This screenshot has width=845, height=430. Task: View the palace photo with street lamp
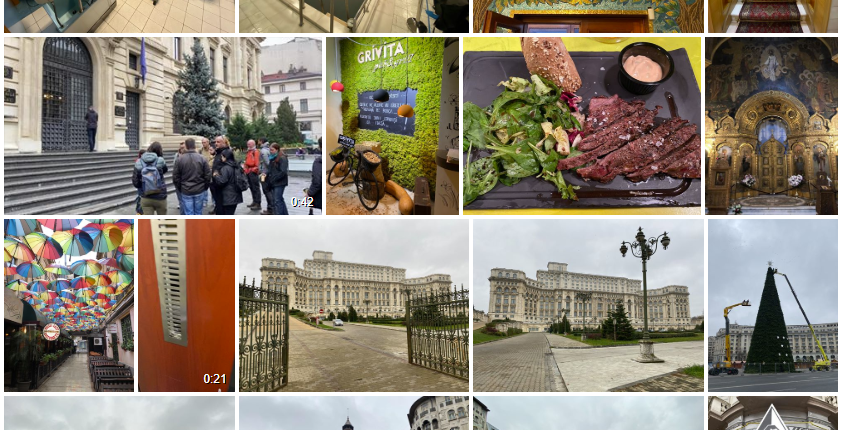coord(588,305)
